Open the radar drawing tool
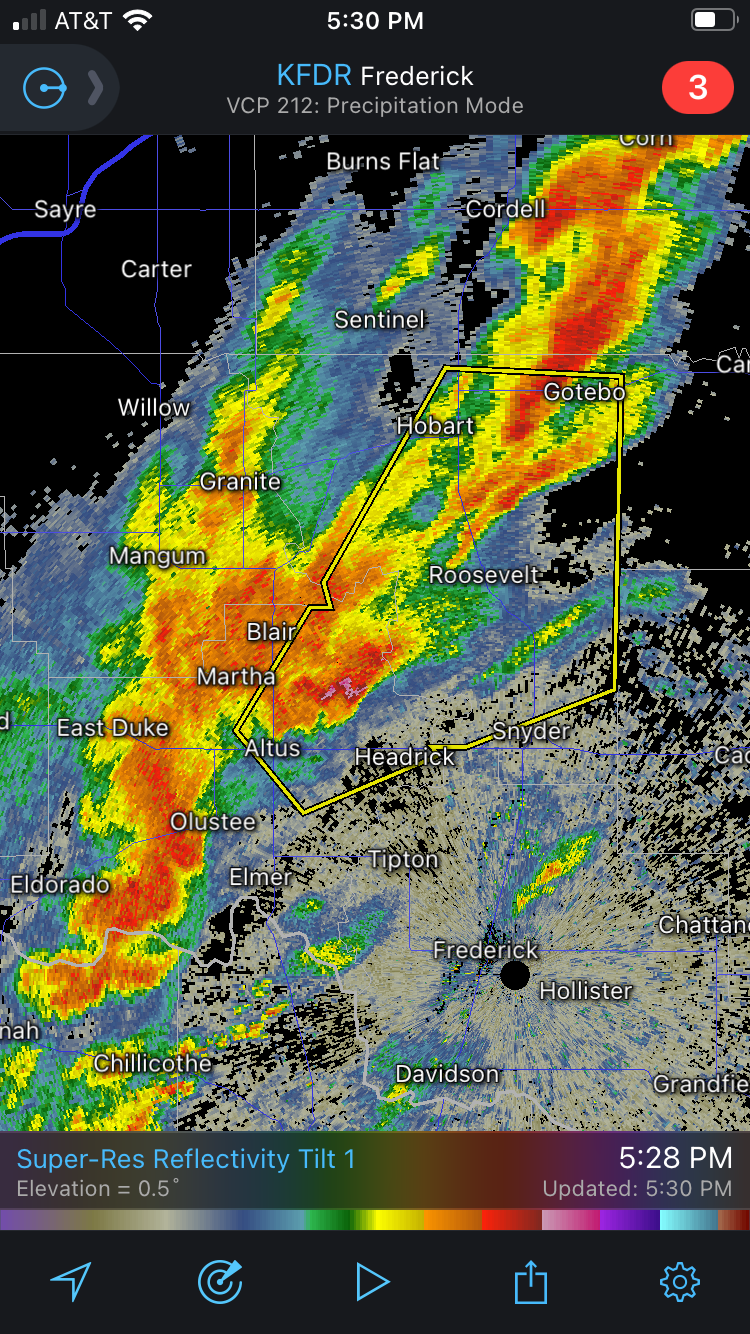750x1334 pixels. (220, 1281)
